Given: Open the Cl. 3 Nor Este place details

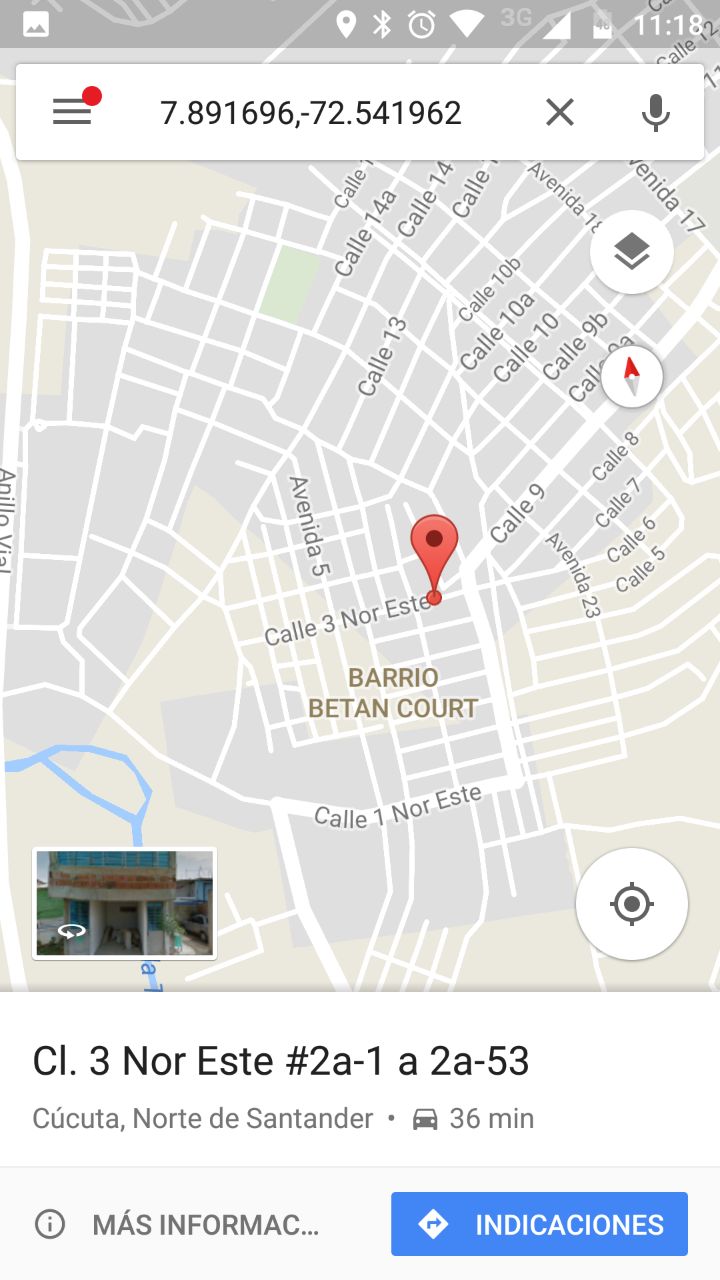Looking at the screenshot, I should [281, 1061].
